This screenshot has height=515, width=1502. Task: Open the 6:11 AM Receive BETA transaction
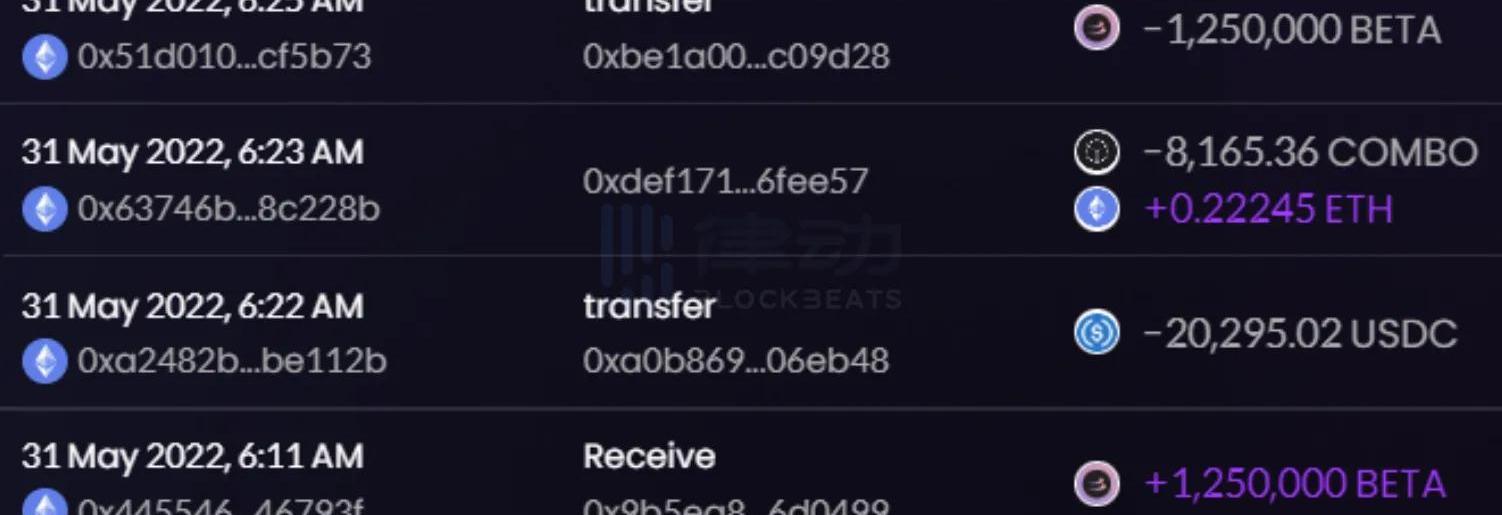192,457
